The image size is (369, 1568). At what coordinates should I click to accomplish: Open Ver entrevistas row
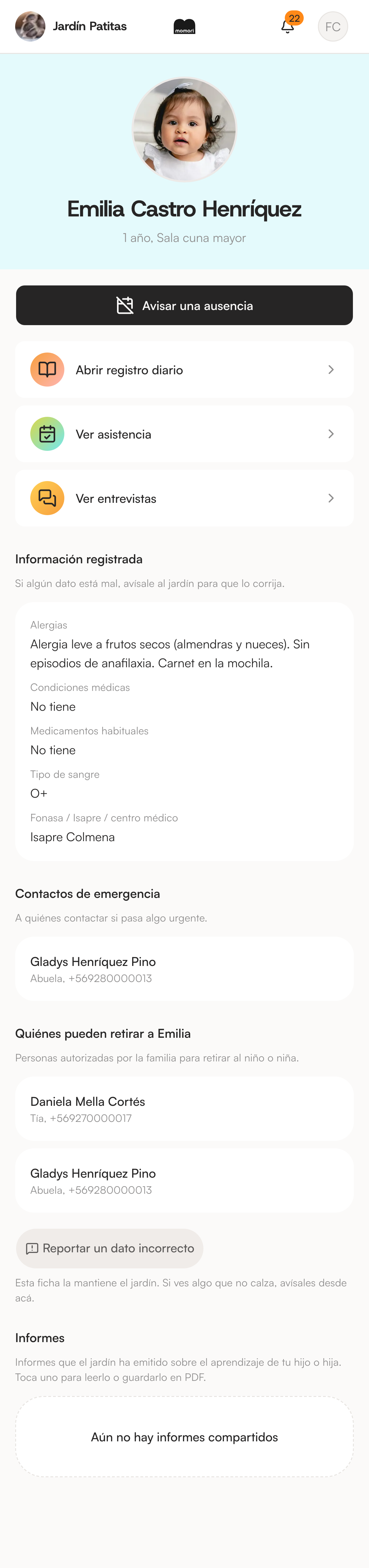coord(184,498)
